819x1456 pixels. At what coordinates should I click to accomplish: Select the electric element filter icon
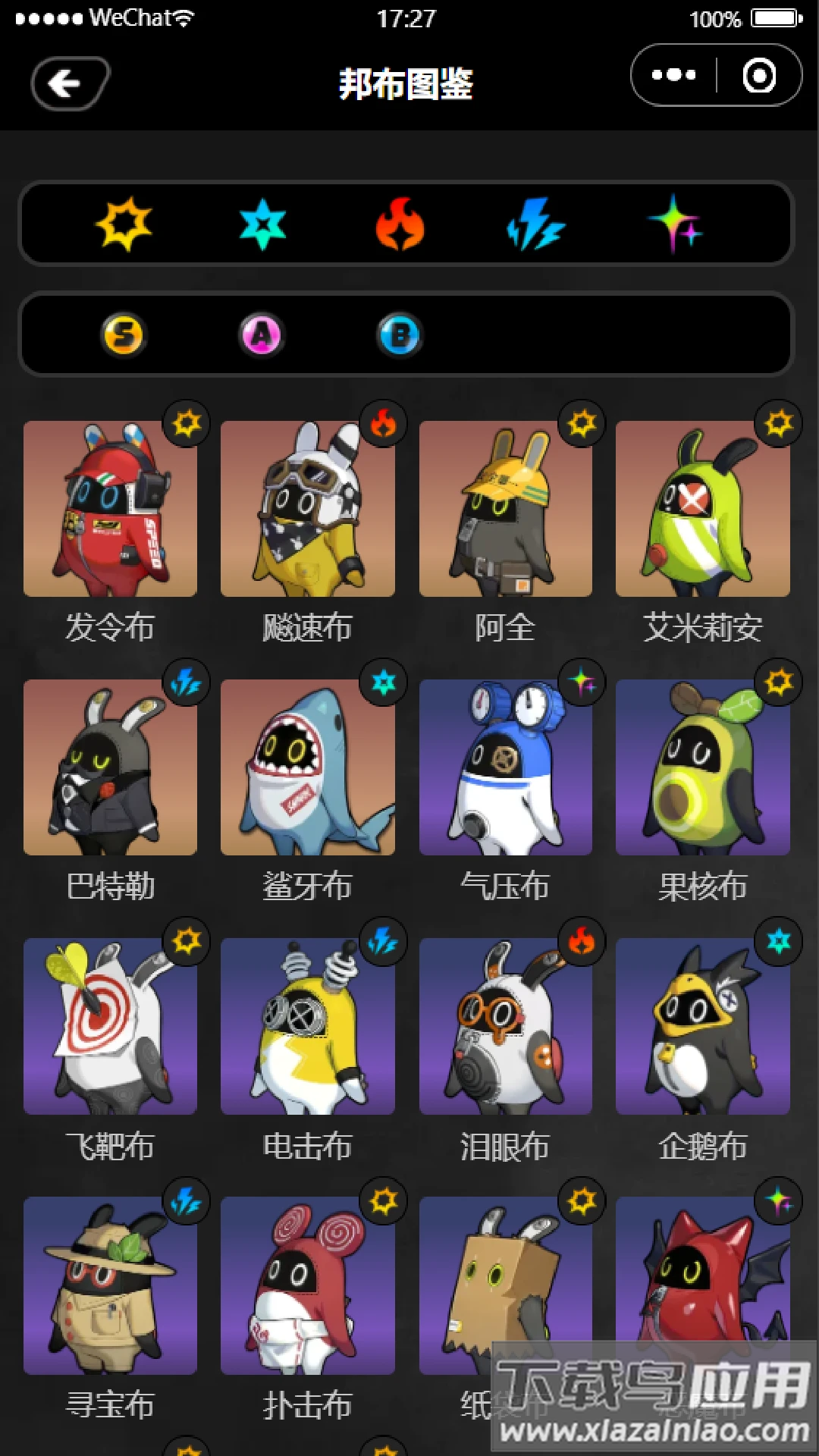[537, 224]
